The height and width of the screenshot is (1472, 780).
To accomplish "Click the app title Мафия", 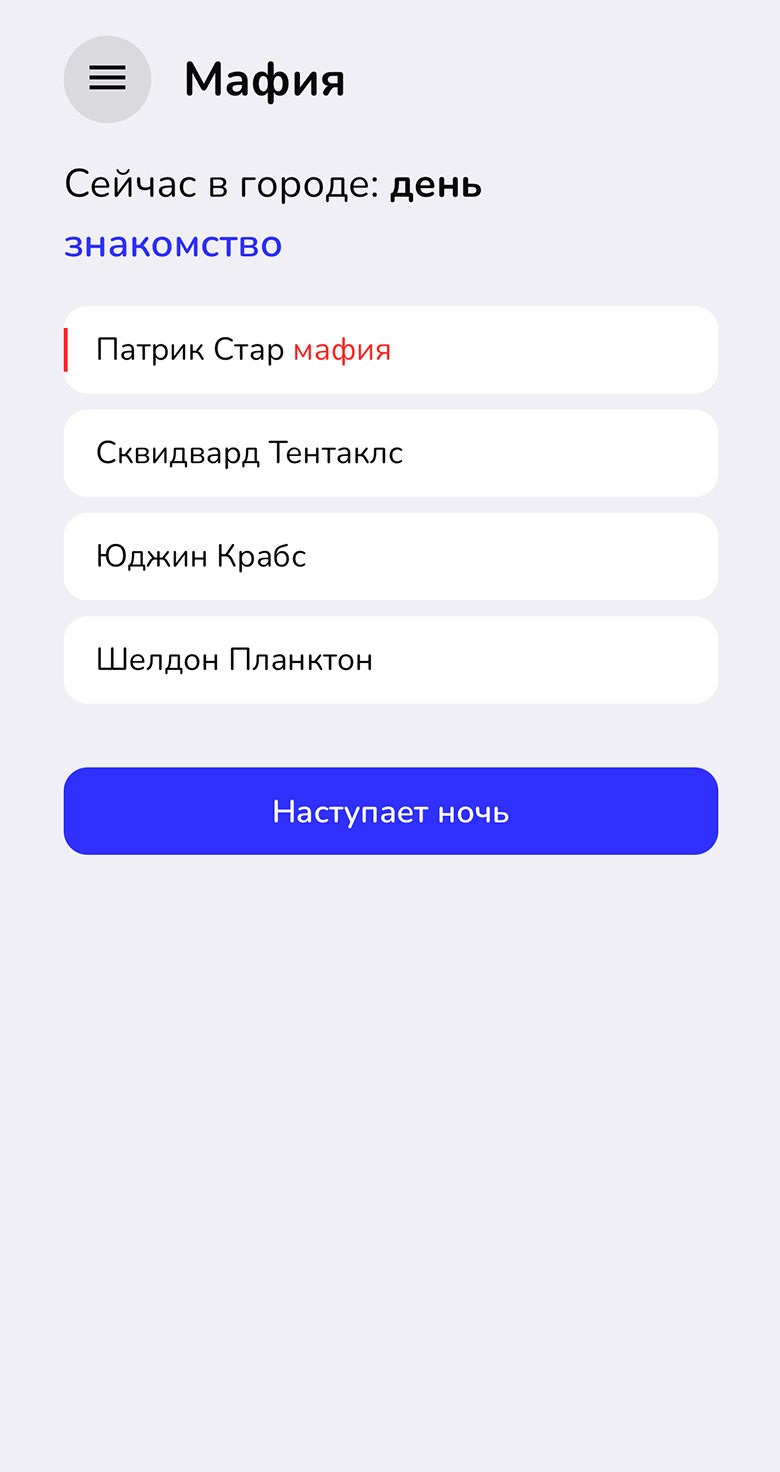I will click(x=264, y=80).
